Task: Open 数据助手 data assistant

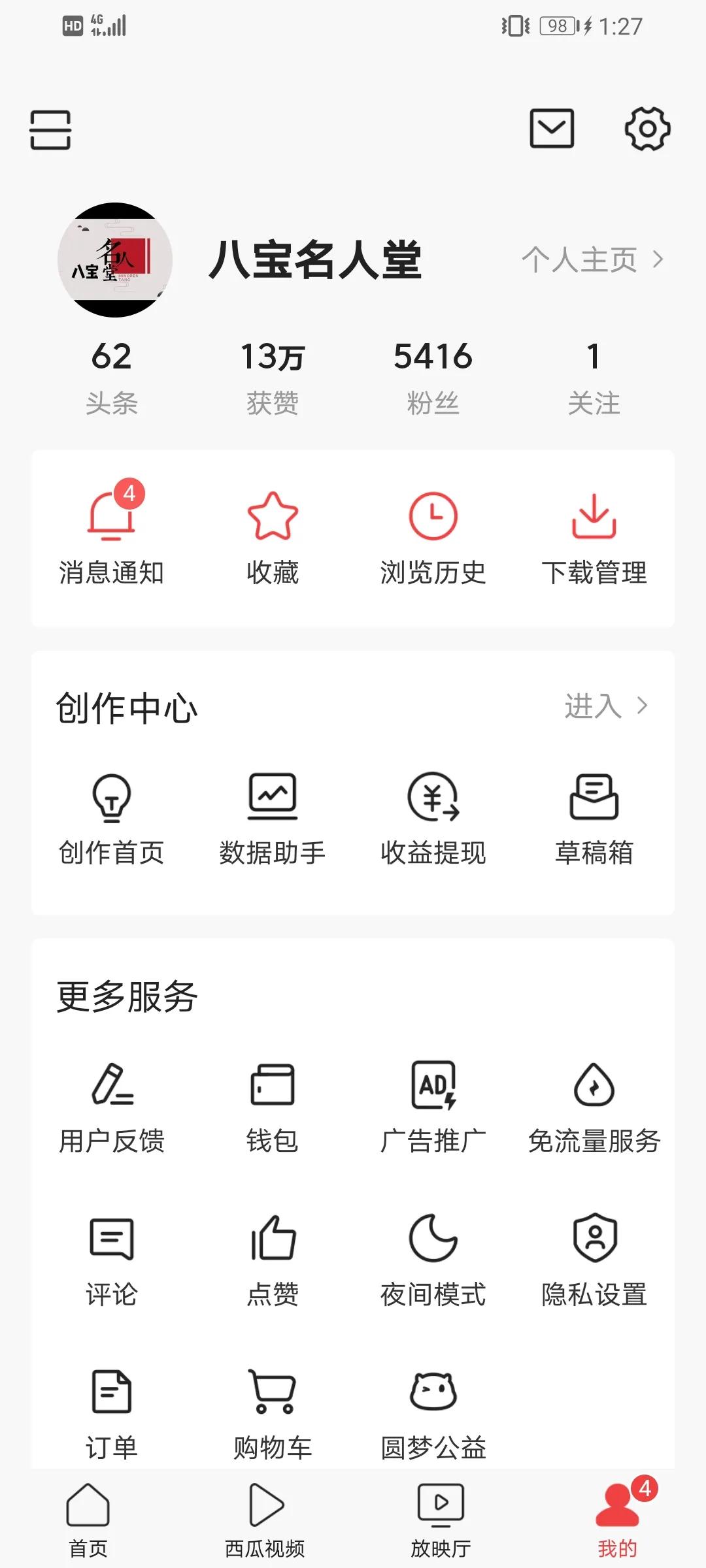Action: (273, 817)
